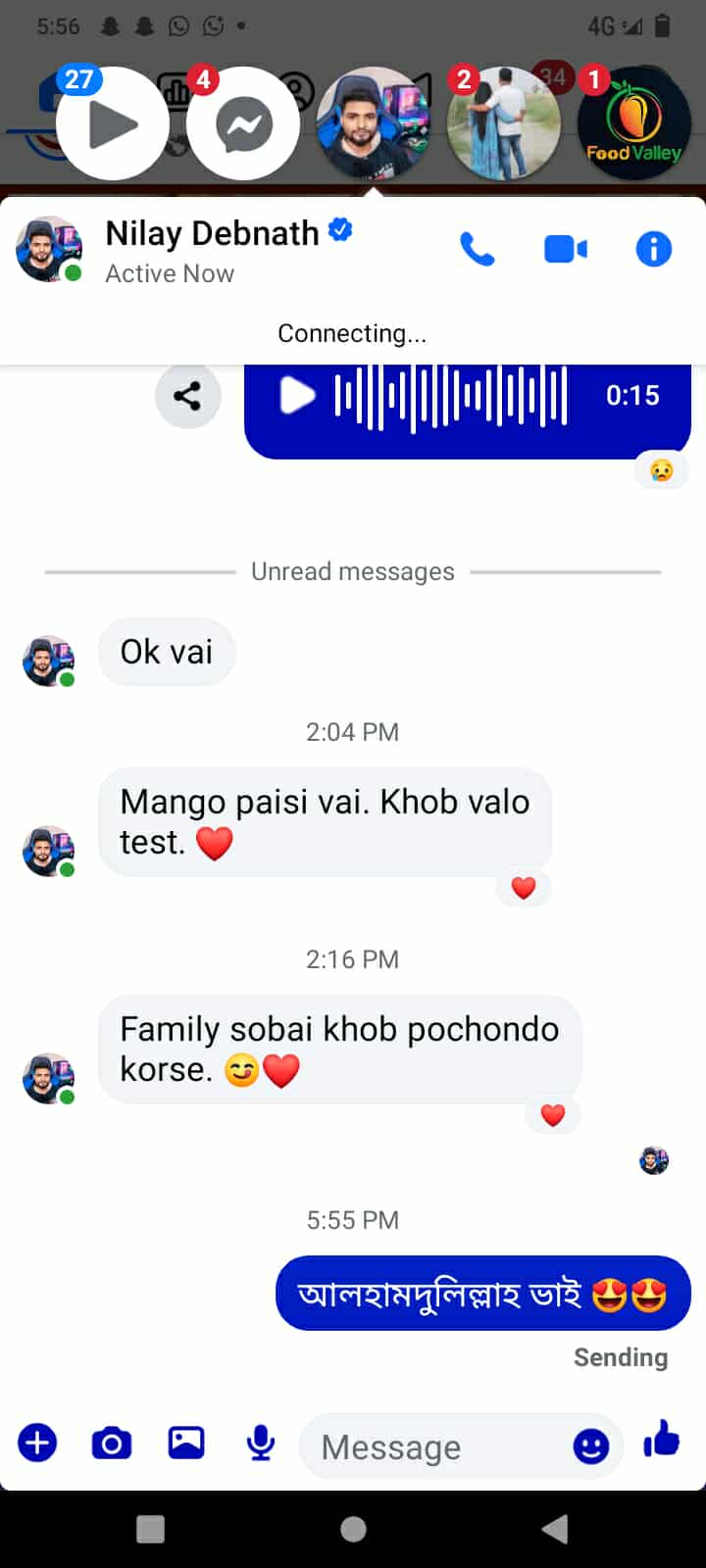The image size is (706, 1568).
Task: Start a video call with Nilay Debnath
Action: coord(565,250)
